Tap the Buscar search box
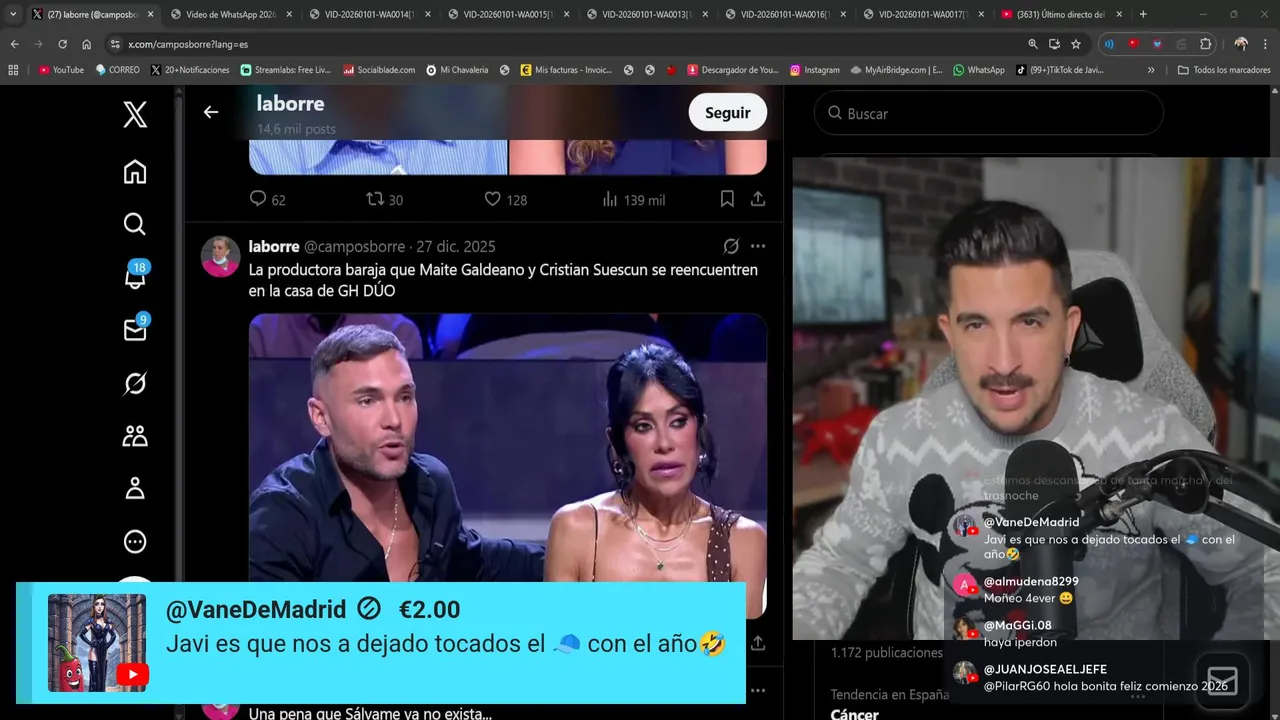The height and width of the screenshot is (720, 1280). point(988,113)
